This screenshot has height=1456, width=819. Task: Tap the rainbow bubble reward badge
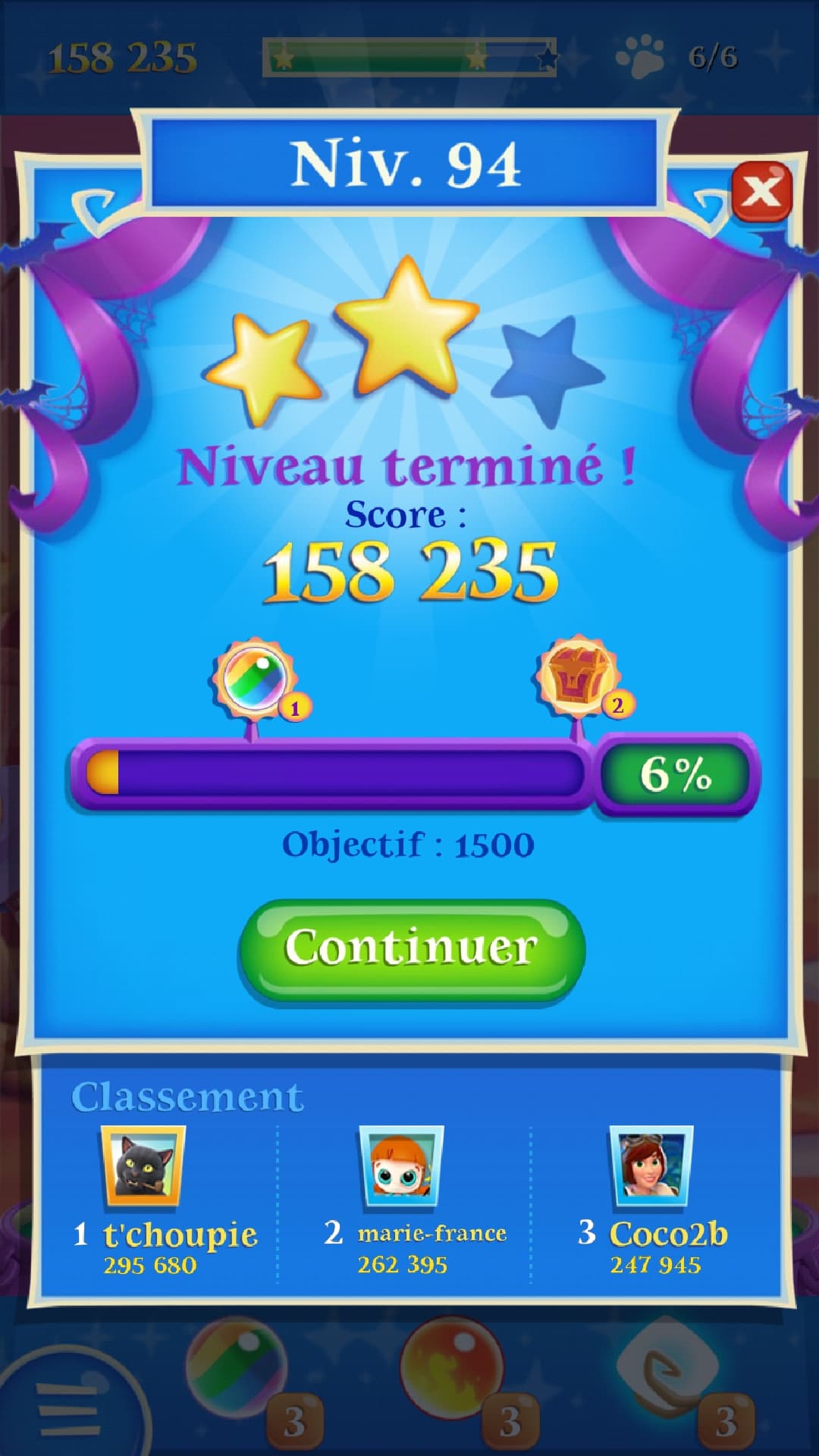(253, 676)
